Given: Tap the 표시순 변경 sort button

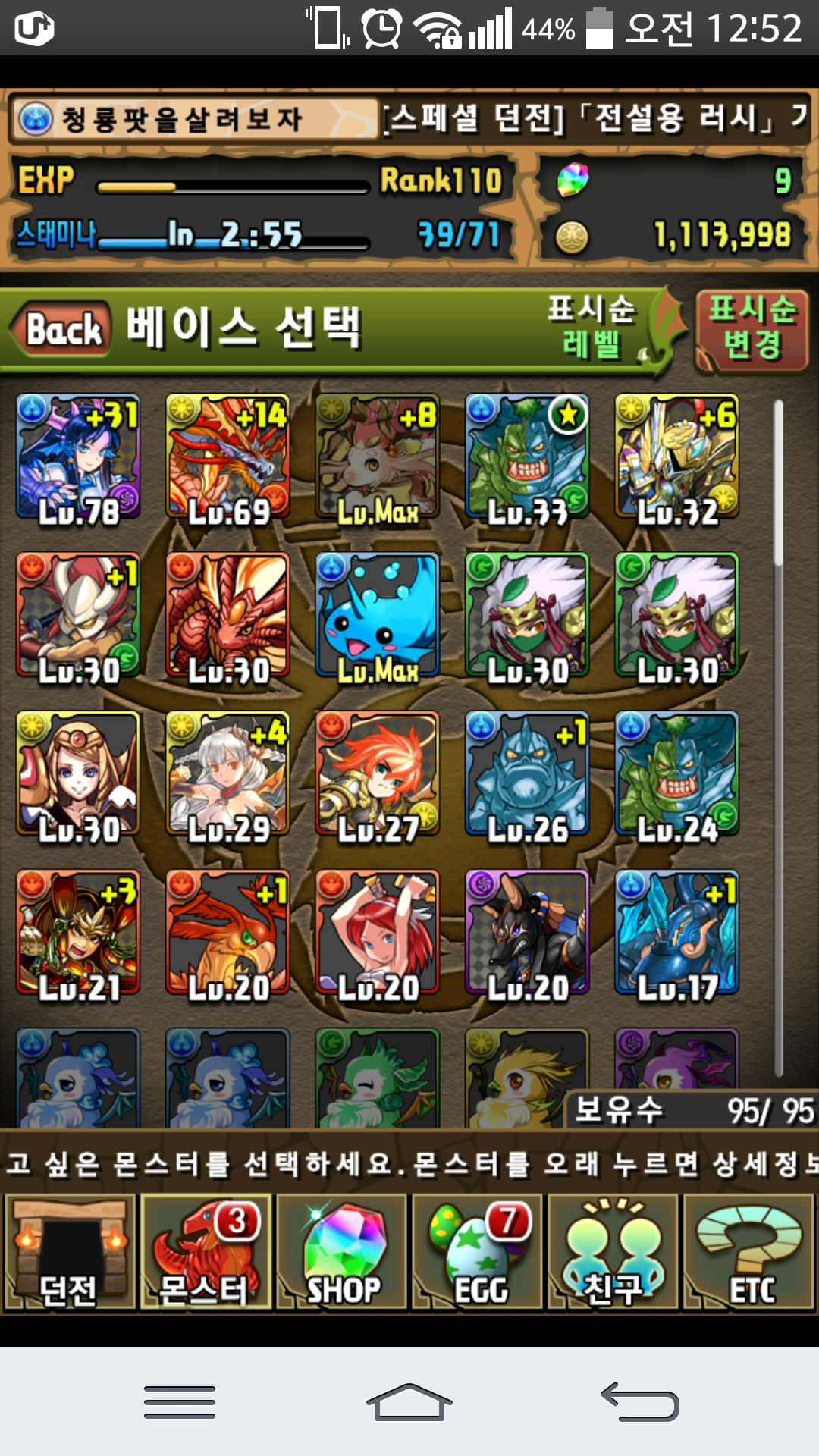Looking at the screenshot, I should click(x=752, y=329).
